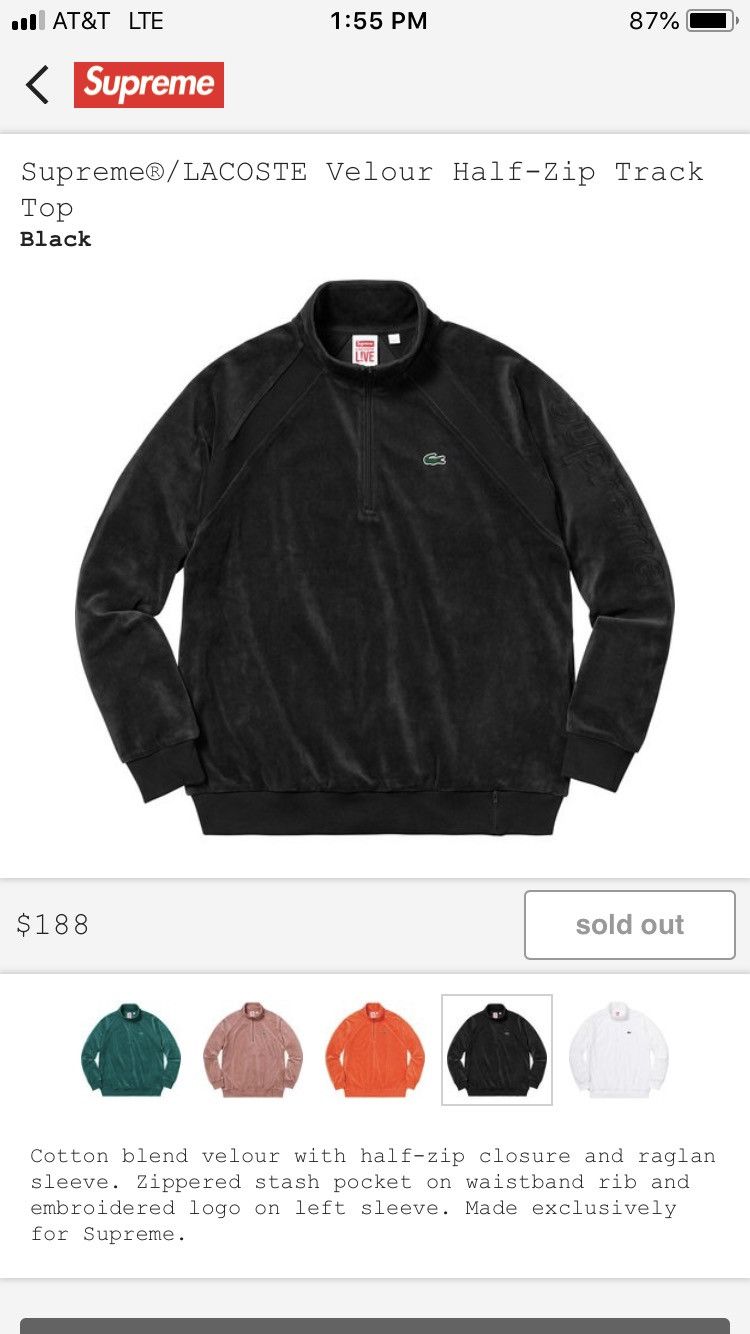This screenshot has width=750, height=1334.
Task: Switch to the white colorway thumbnail
Action: pos(619,1049)
